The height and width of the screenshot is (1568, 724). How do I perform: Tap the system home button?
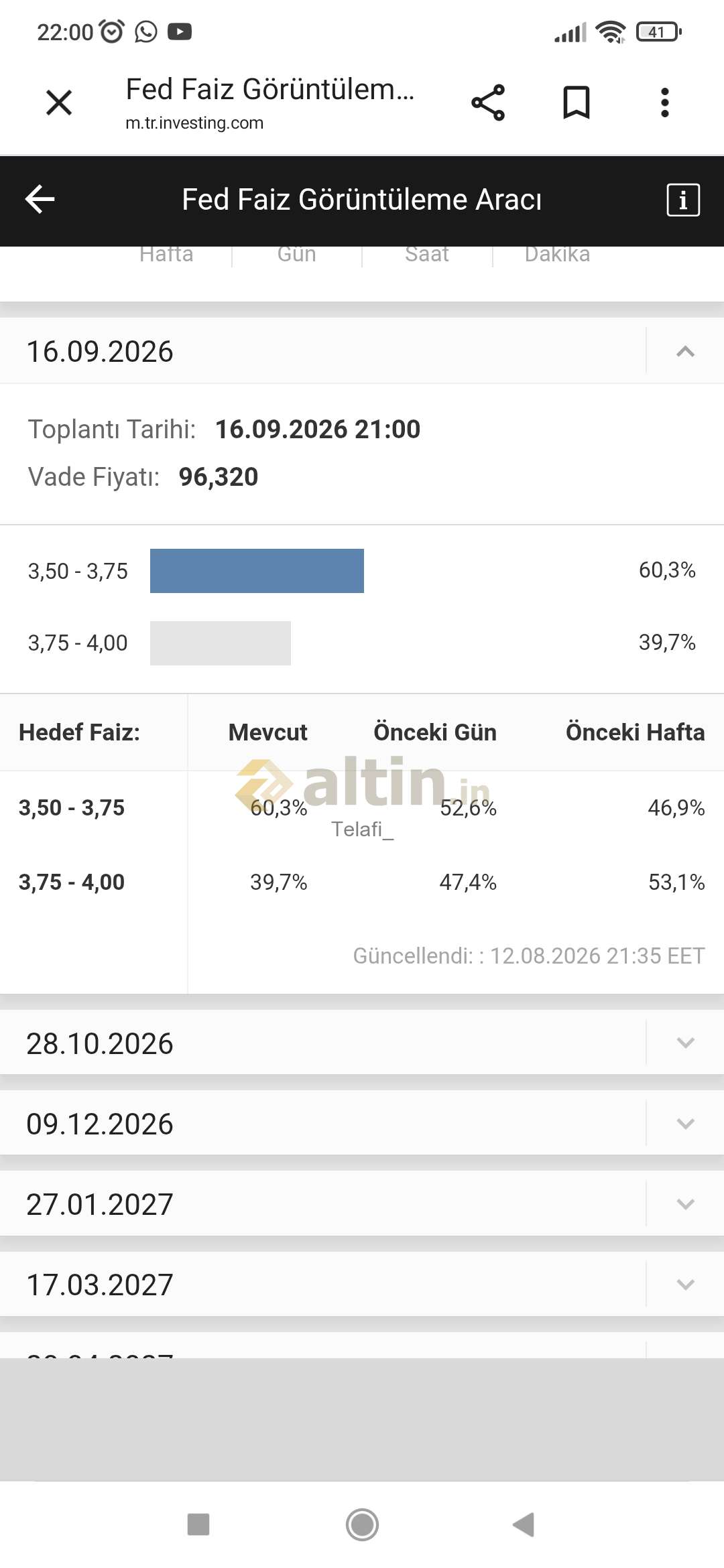pos(362,1524)
